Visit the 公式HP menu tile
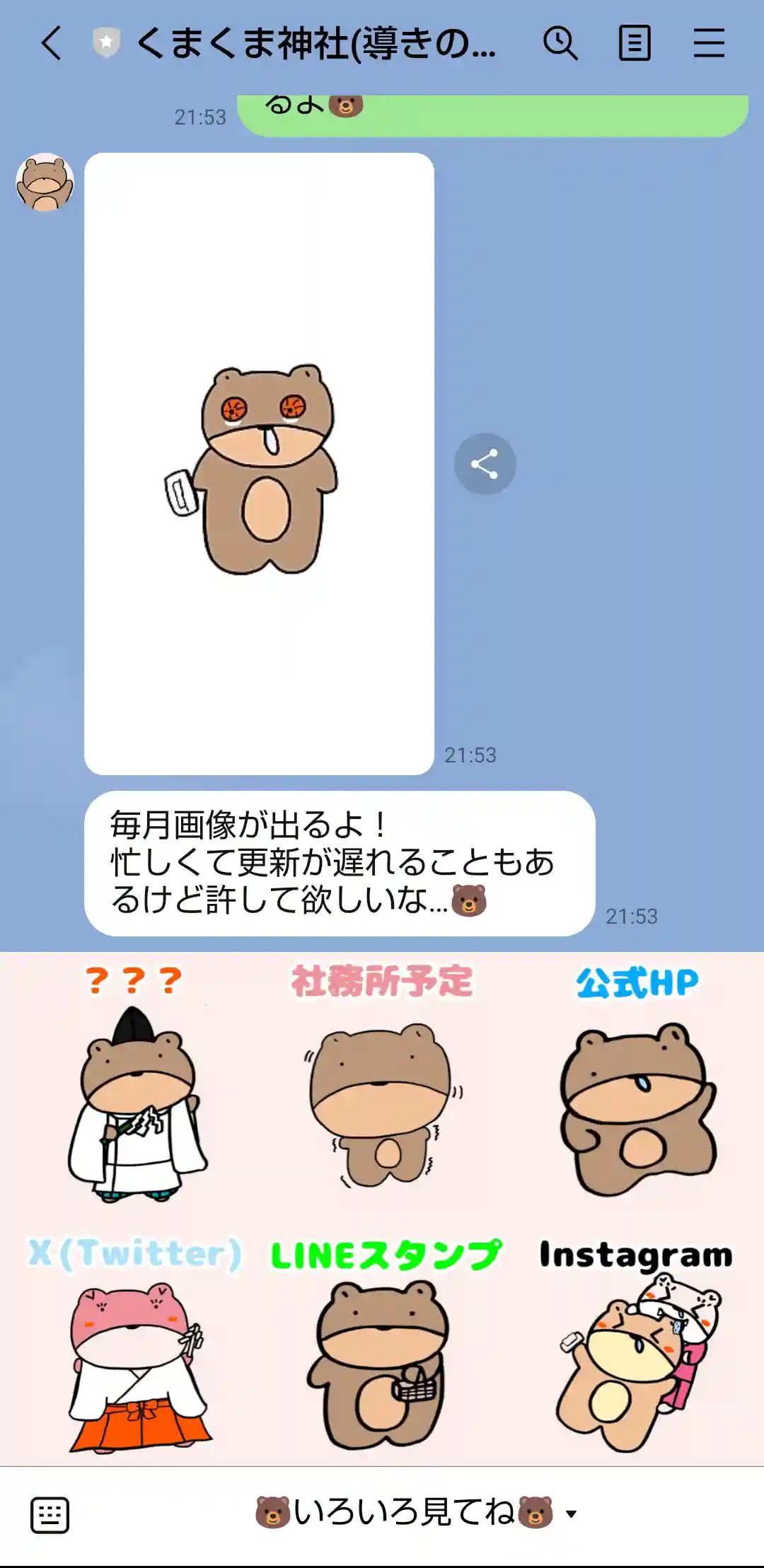Screen dimensions: 764x1568 [x=637, y=1082]
